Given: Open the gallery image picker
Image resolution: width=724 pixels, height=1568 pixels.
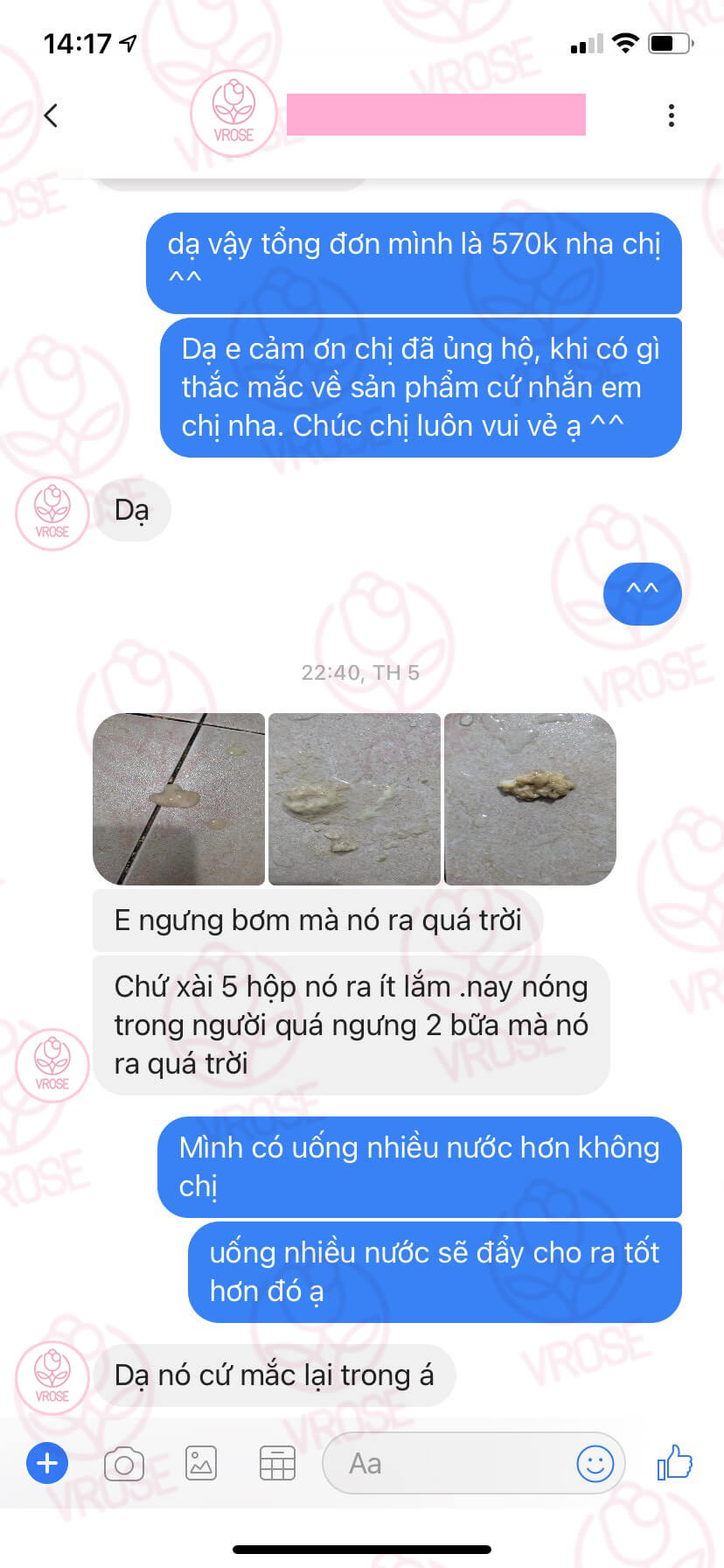Looking at the screenshot, I should click(x=201, y=1463).
